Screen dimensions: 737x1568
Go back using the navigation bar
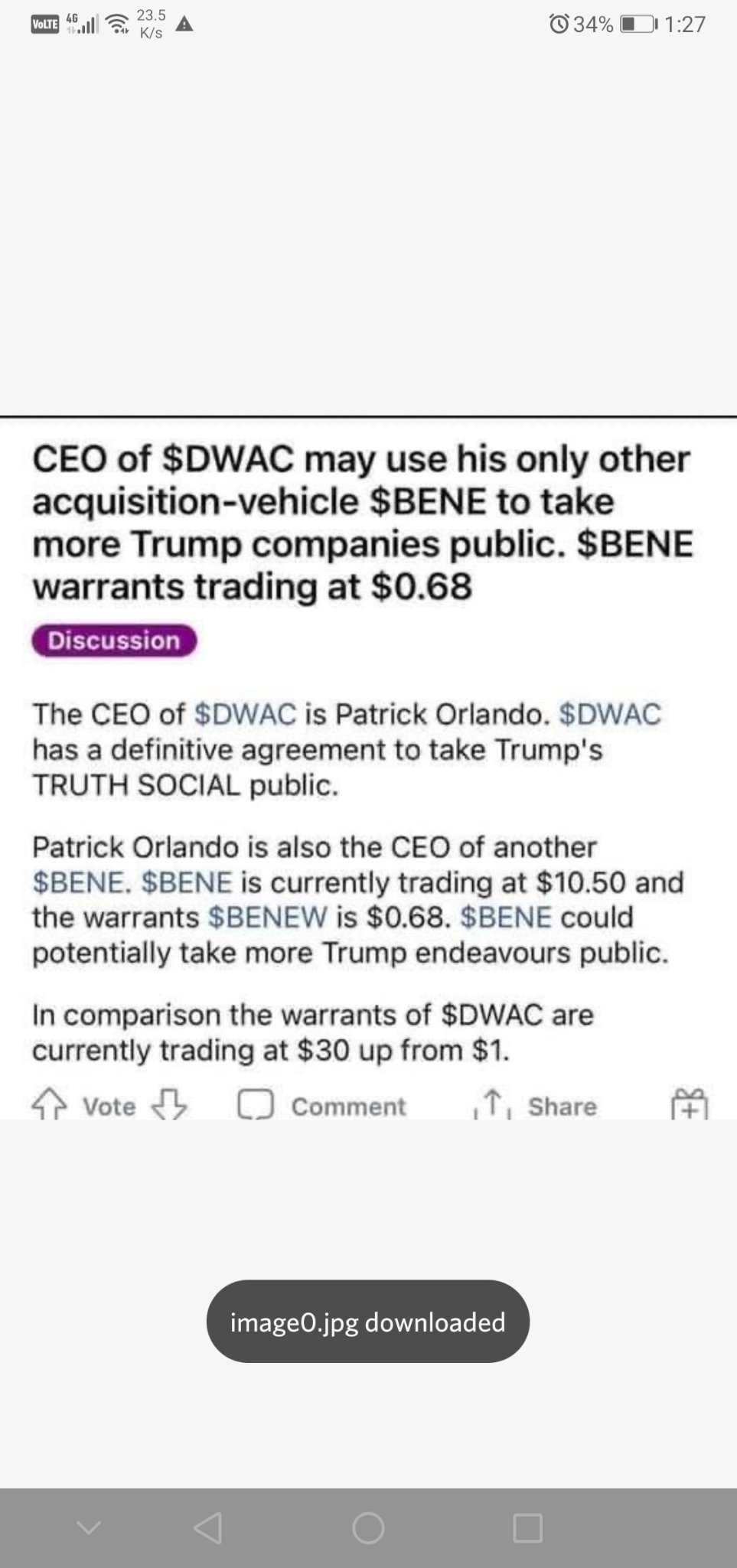coord(208,1528)
